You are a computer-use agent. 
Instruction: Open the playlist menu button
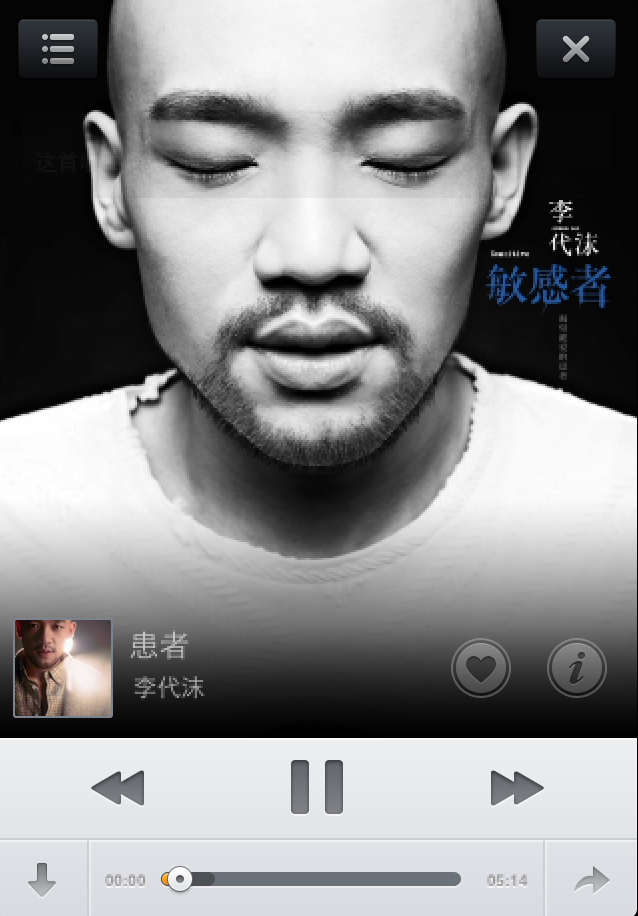click(57, 48)
